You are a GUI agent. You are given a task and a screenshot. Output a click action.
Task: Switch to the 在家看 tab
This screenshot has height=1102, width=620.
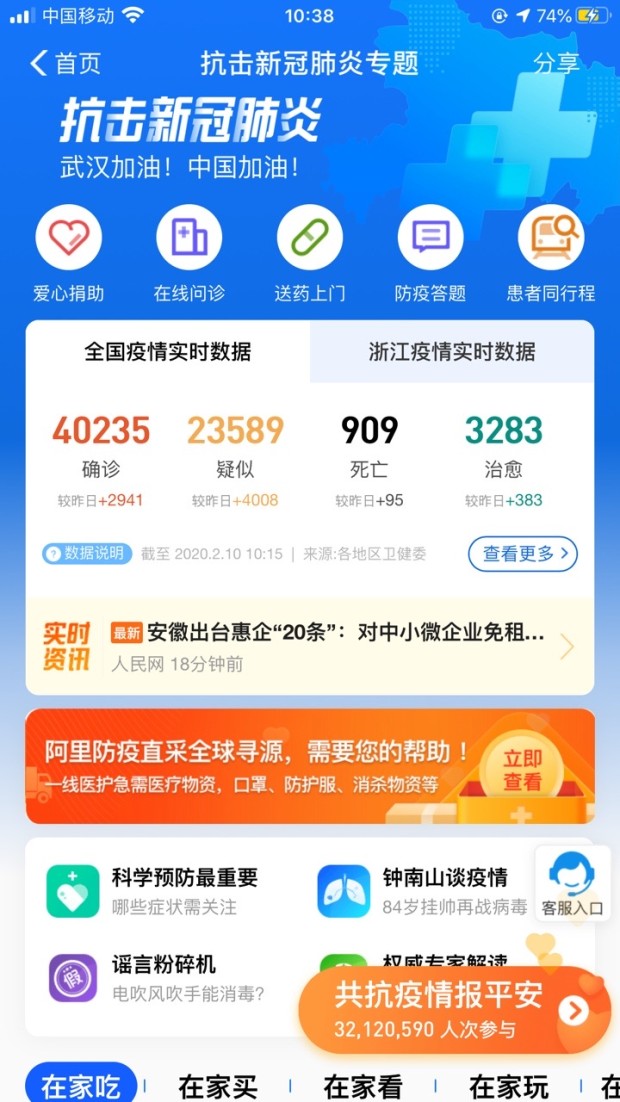click(x=363, y=1085)
